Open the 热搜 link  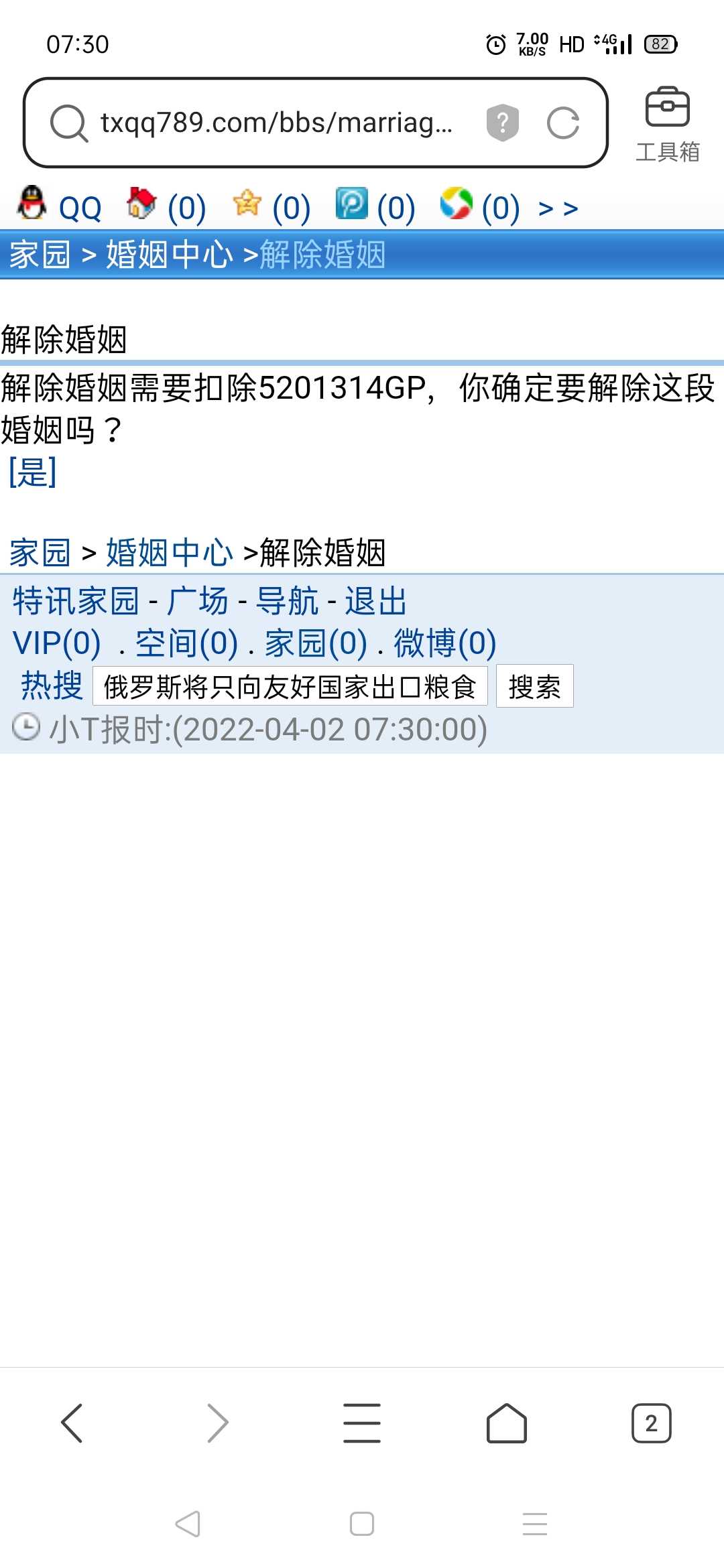pyautogui.click(x=52, y=686)
